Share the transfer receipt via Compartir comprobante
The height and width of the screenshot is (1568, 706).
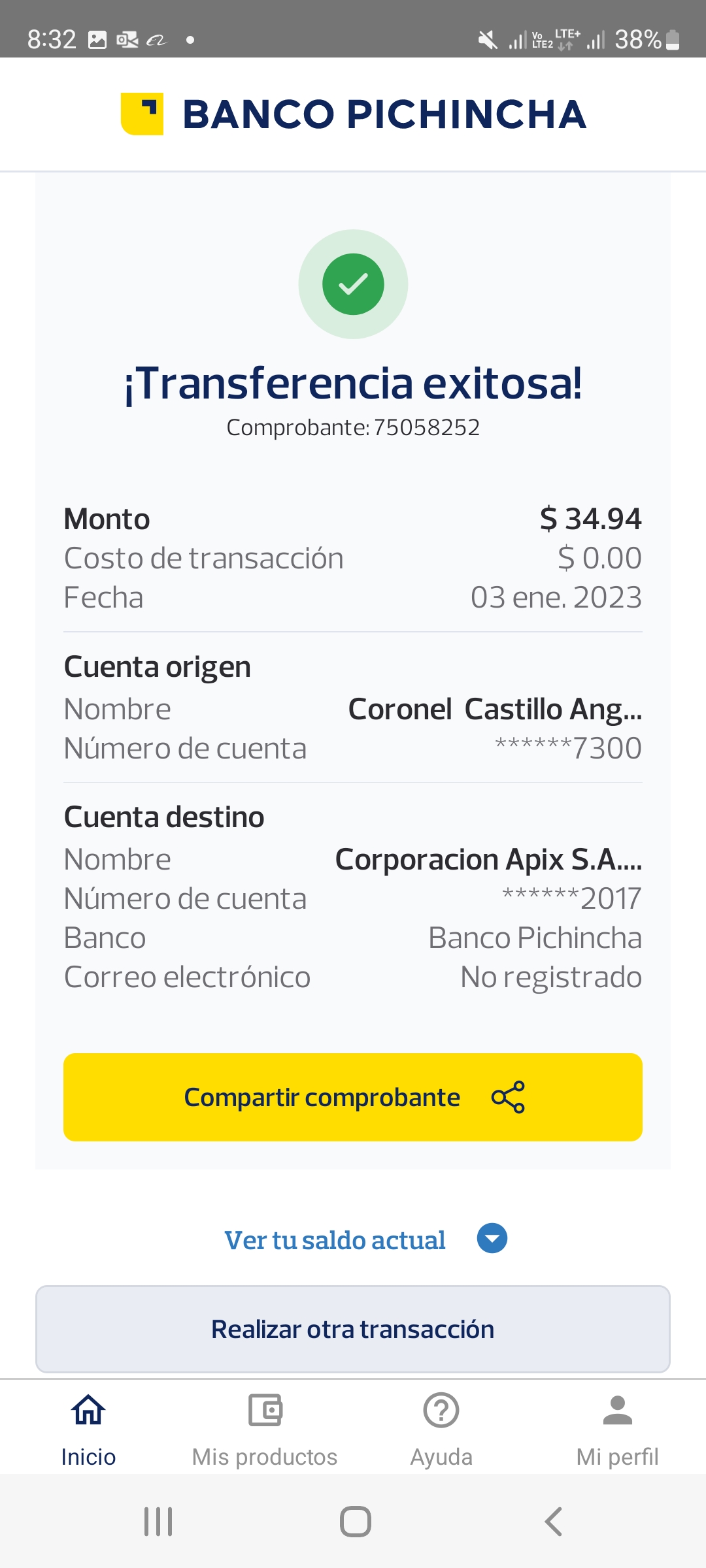(x=353, y=1097)
